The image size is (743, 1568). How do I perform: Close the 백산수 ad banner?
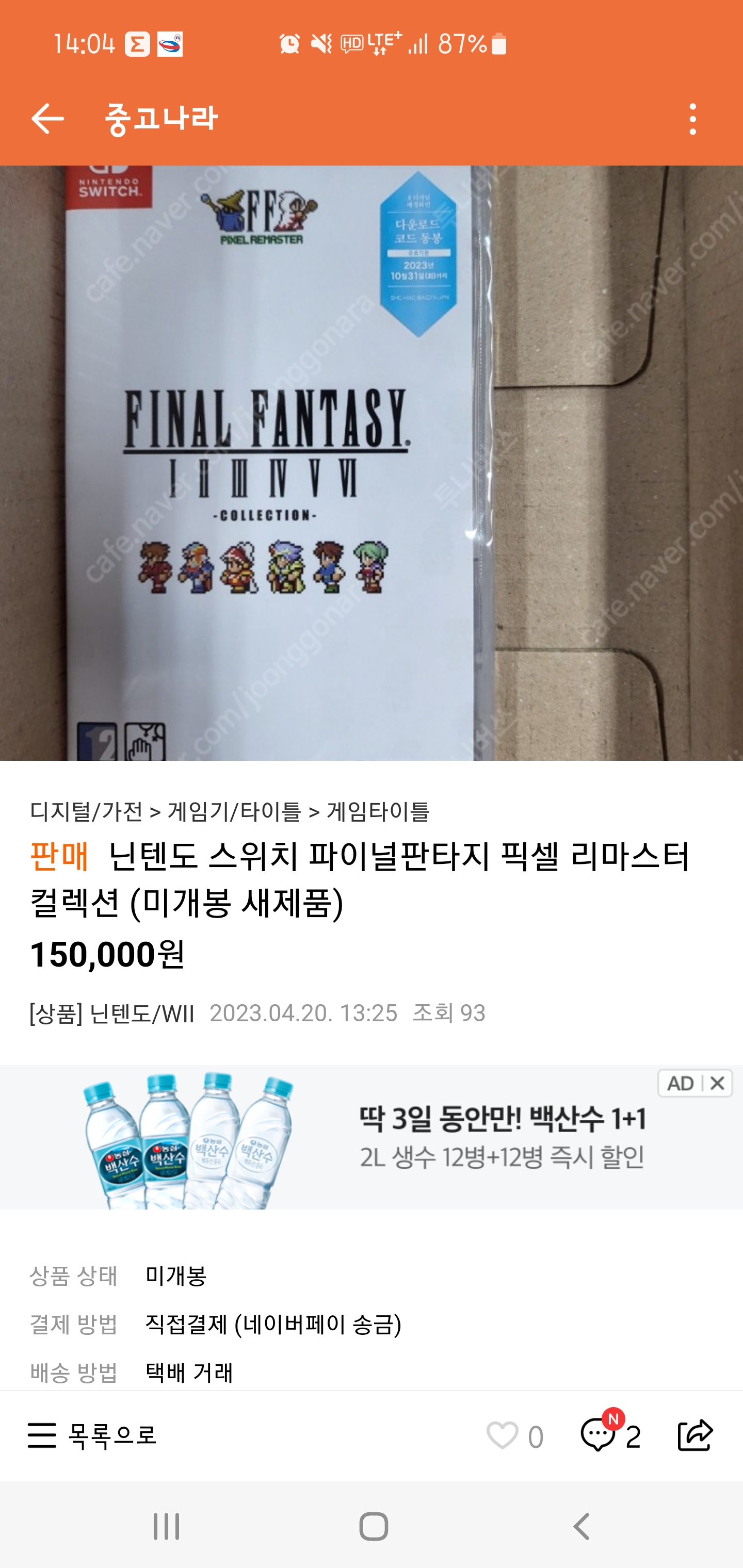coord(717,1084)
